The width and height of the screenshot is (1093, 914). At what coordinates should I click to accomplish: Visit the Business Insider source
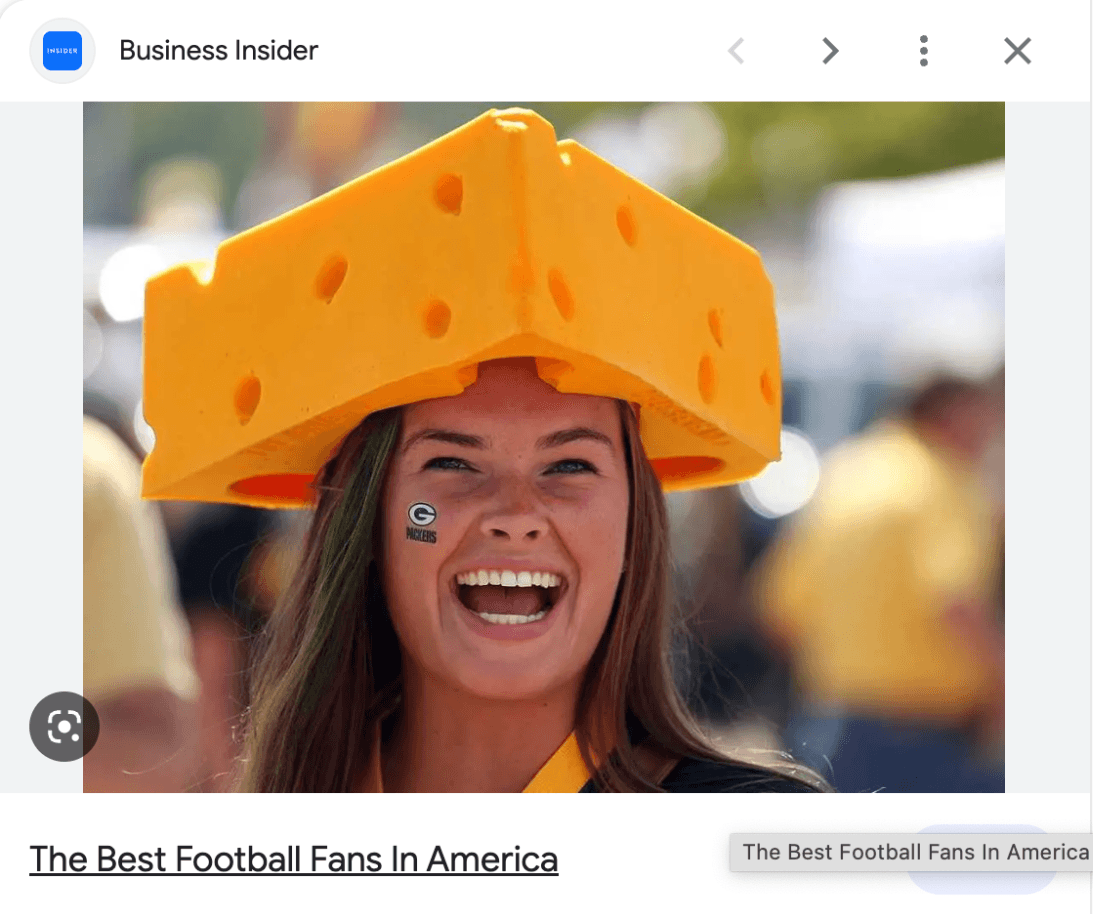point(218,50)
